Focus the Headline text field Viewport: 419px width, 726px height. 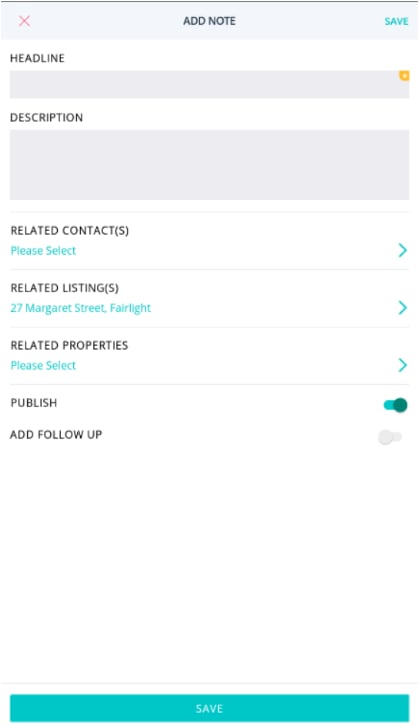coord(209,84)
